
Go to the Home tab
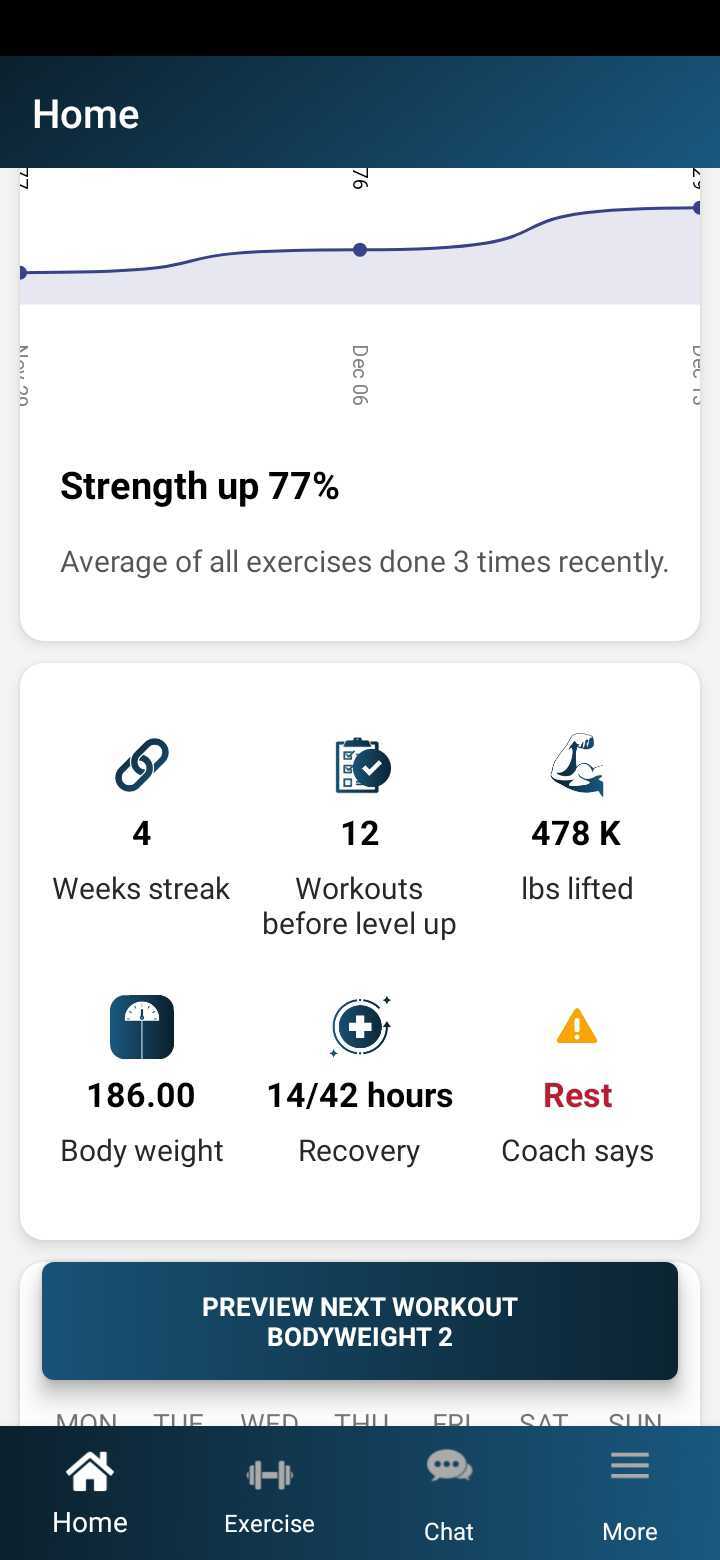pos(90,1494)
